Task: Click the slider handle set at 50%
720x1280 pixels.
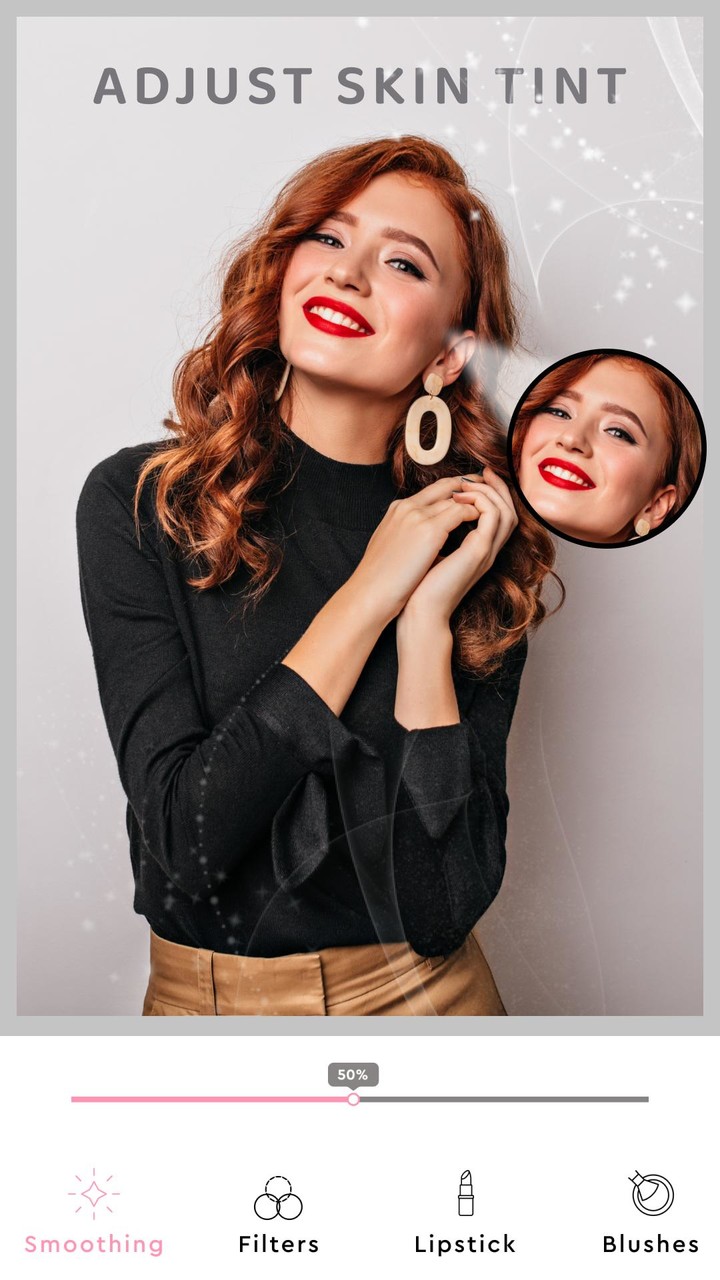Action: click(354, 1099)
